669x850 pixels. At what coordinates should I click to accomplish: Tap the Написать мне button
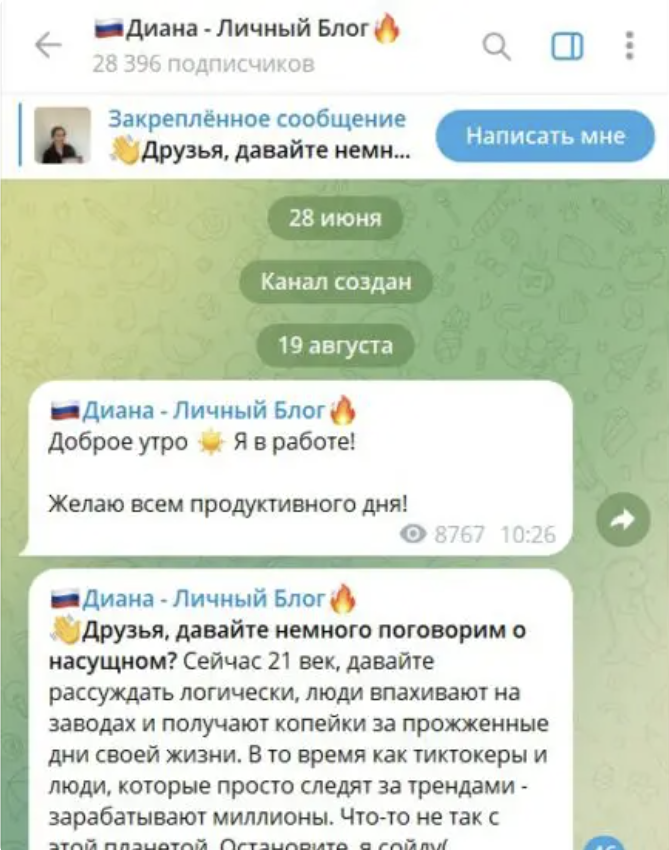pos(545,136)
